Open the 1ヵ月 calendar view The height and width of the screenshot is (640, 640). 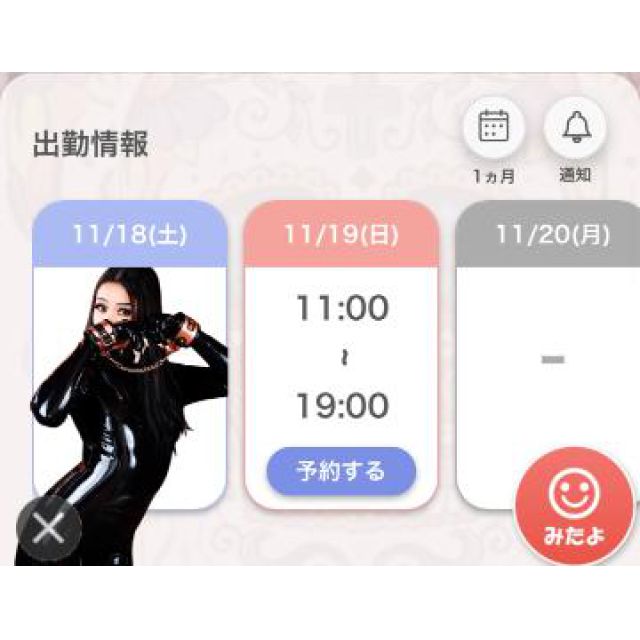pyautogui.click(x=494, y=128)
